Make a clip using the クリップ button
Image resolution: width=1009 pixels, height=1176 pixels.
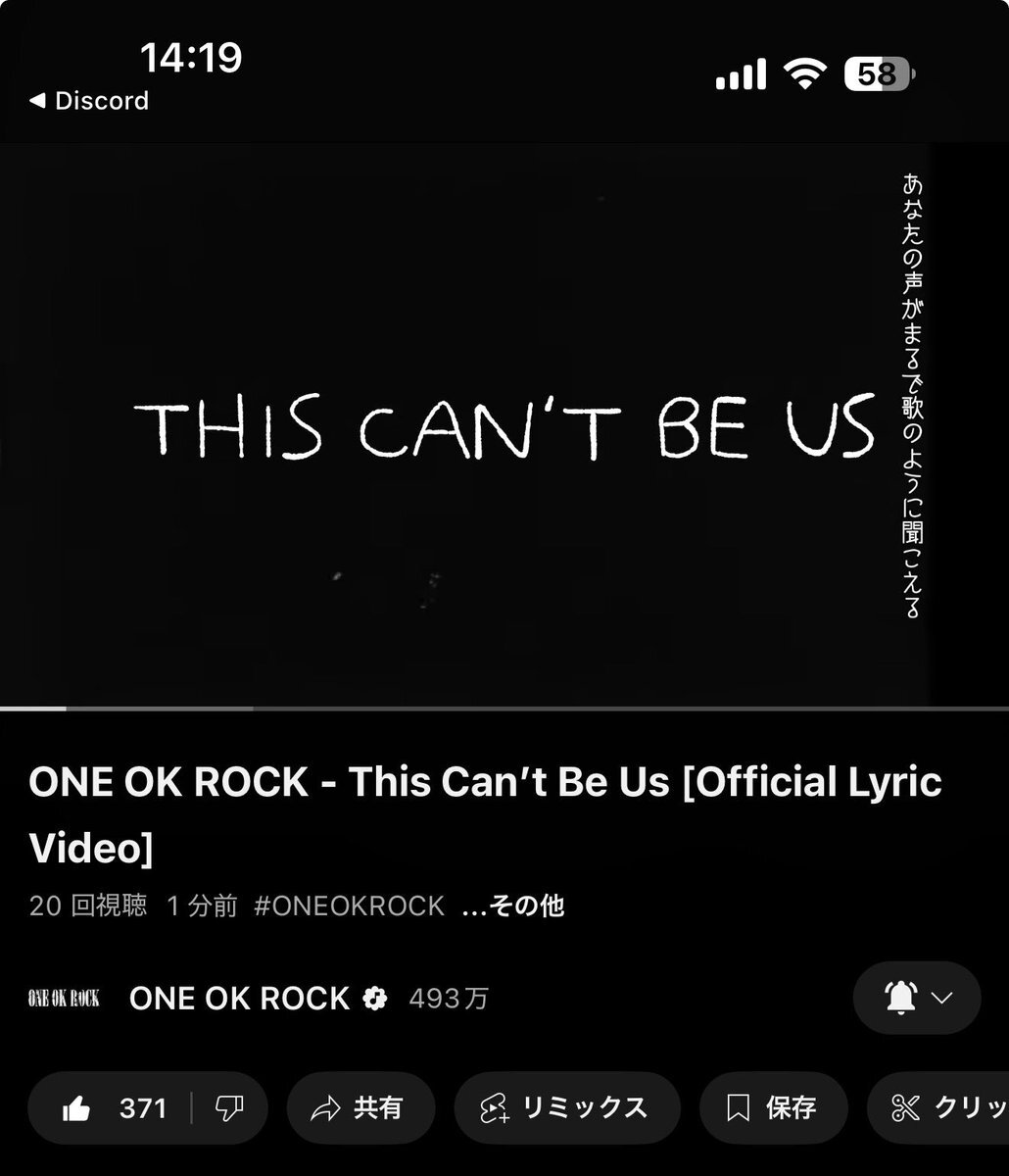[938, 1108]
